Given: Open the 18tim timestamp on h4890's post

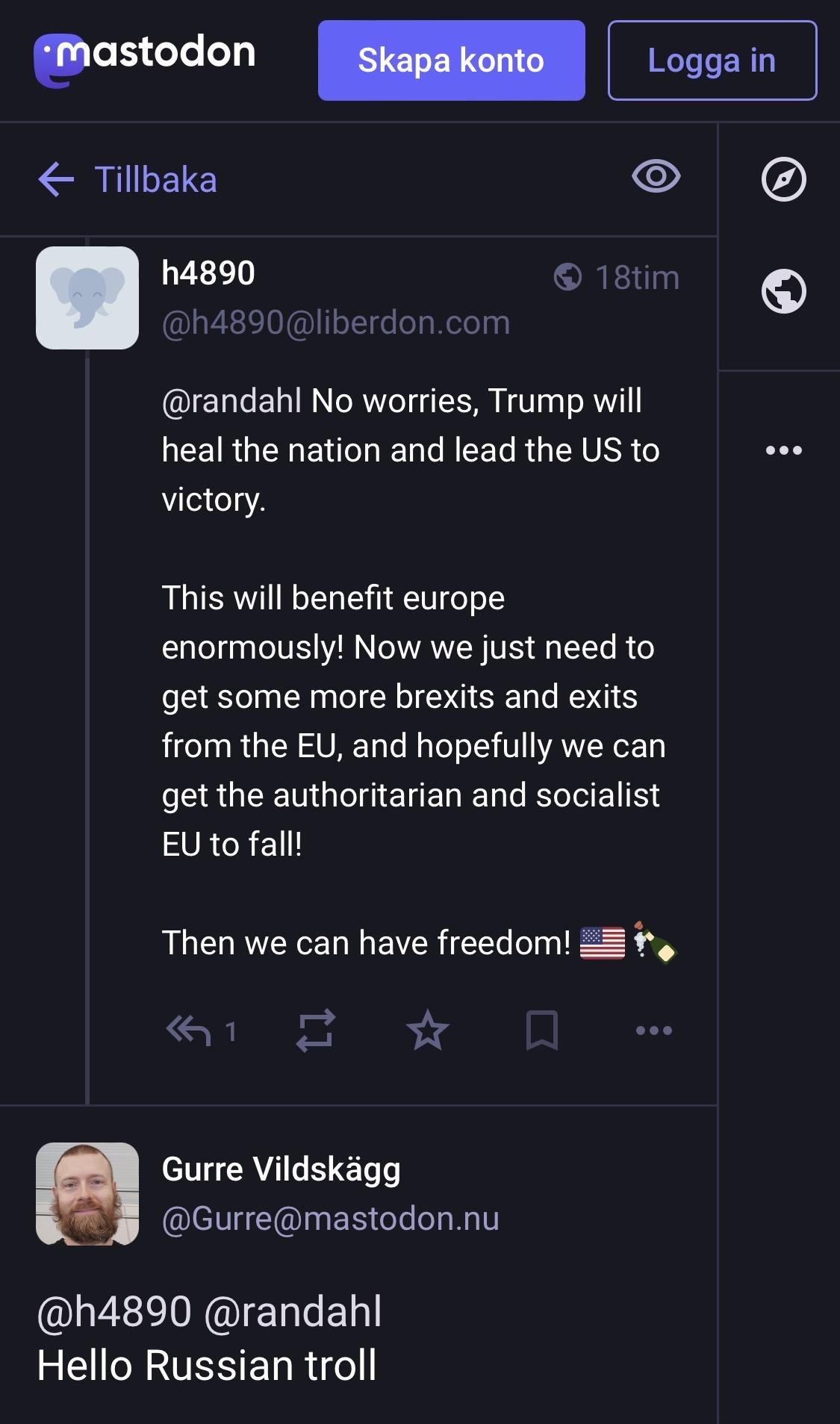Looking at the screenshot, I should pyautogui.click(x=636, y=278).
